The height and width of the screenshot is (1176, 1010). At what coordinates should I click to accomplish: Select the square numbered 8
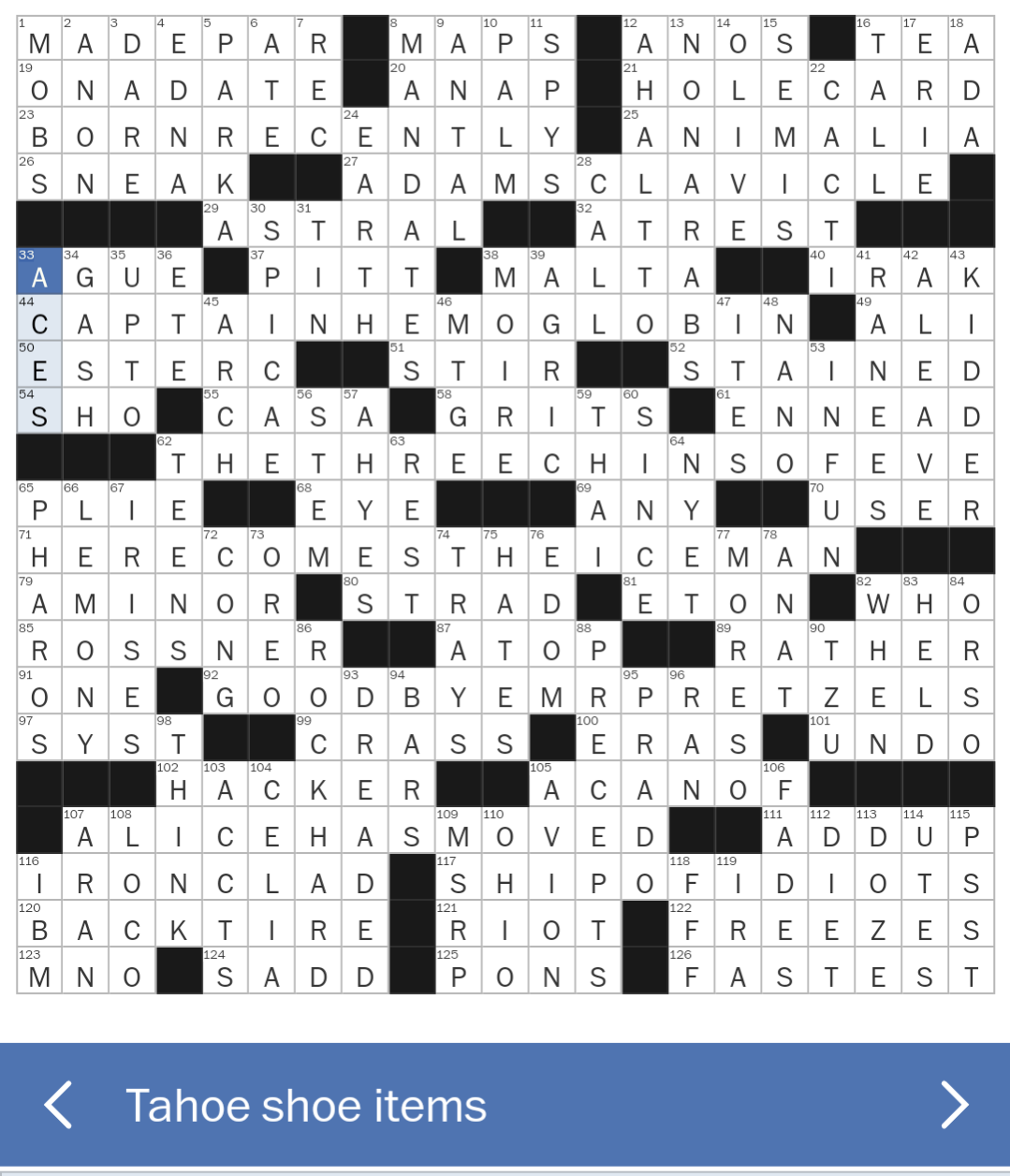[412, 39]
